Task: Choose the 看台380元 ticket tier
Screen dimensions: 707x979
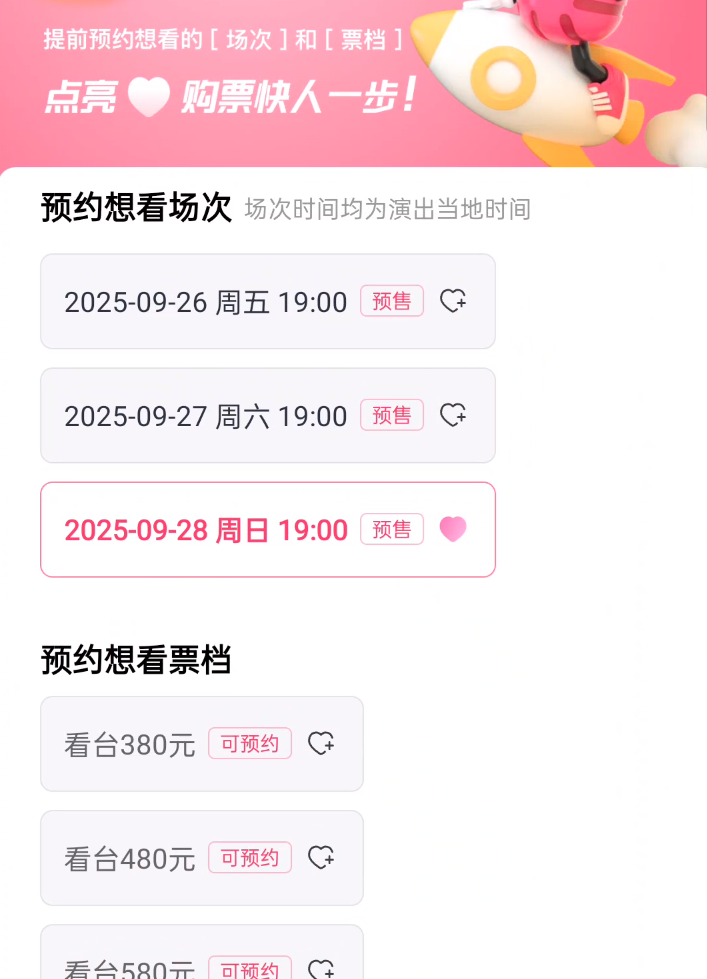Action: pyautogui.click(x=201, y=744)
